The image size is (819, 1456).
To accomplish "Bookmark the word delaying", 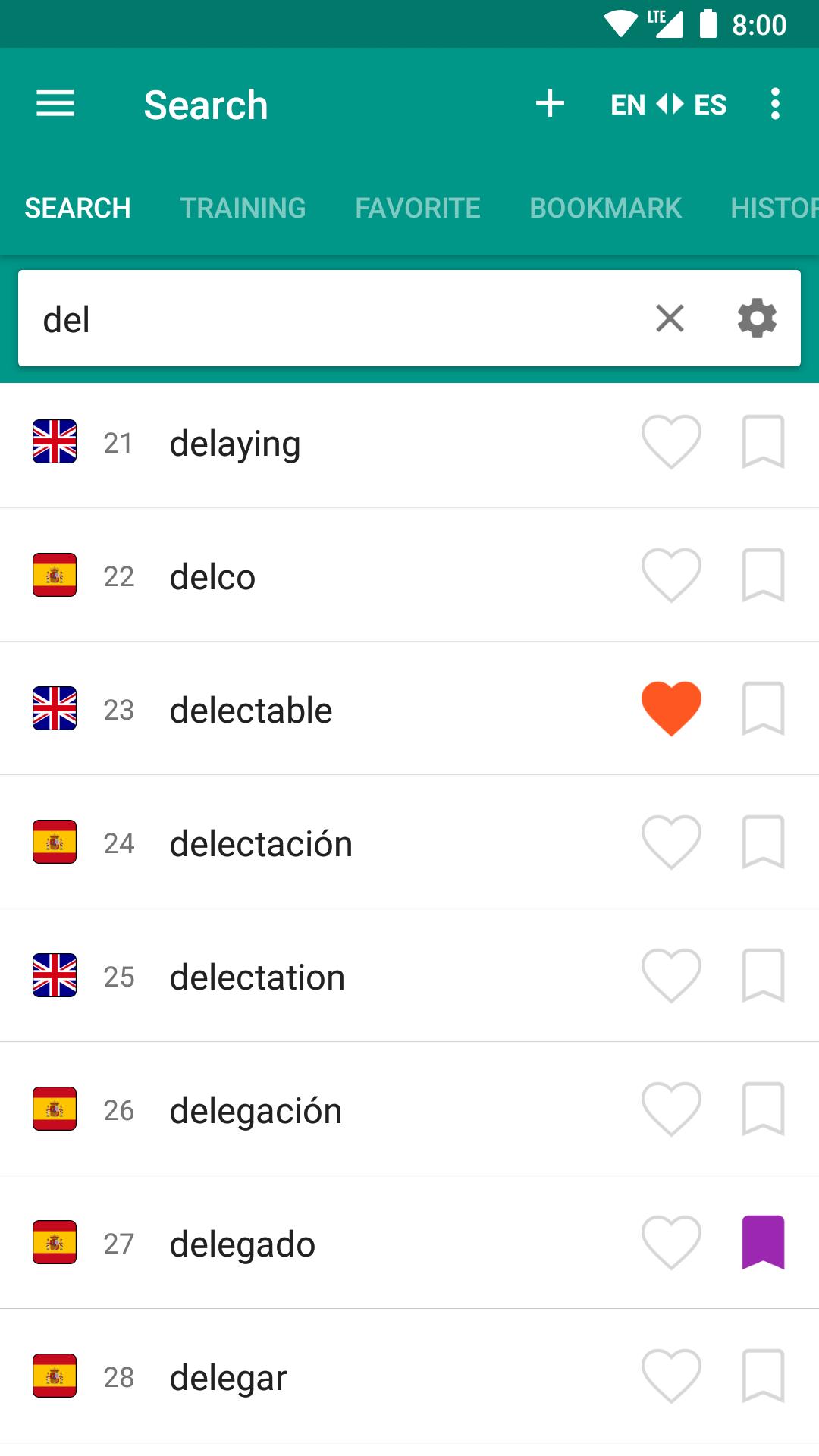I will [x=763, y=443].
